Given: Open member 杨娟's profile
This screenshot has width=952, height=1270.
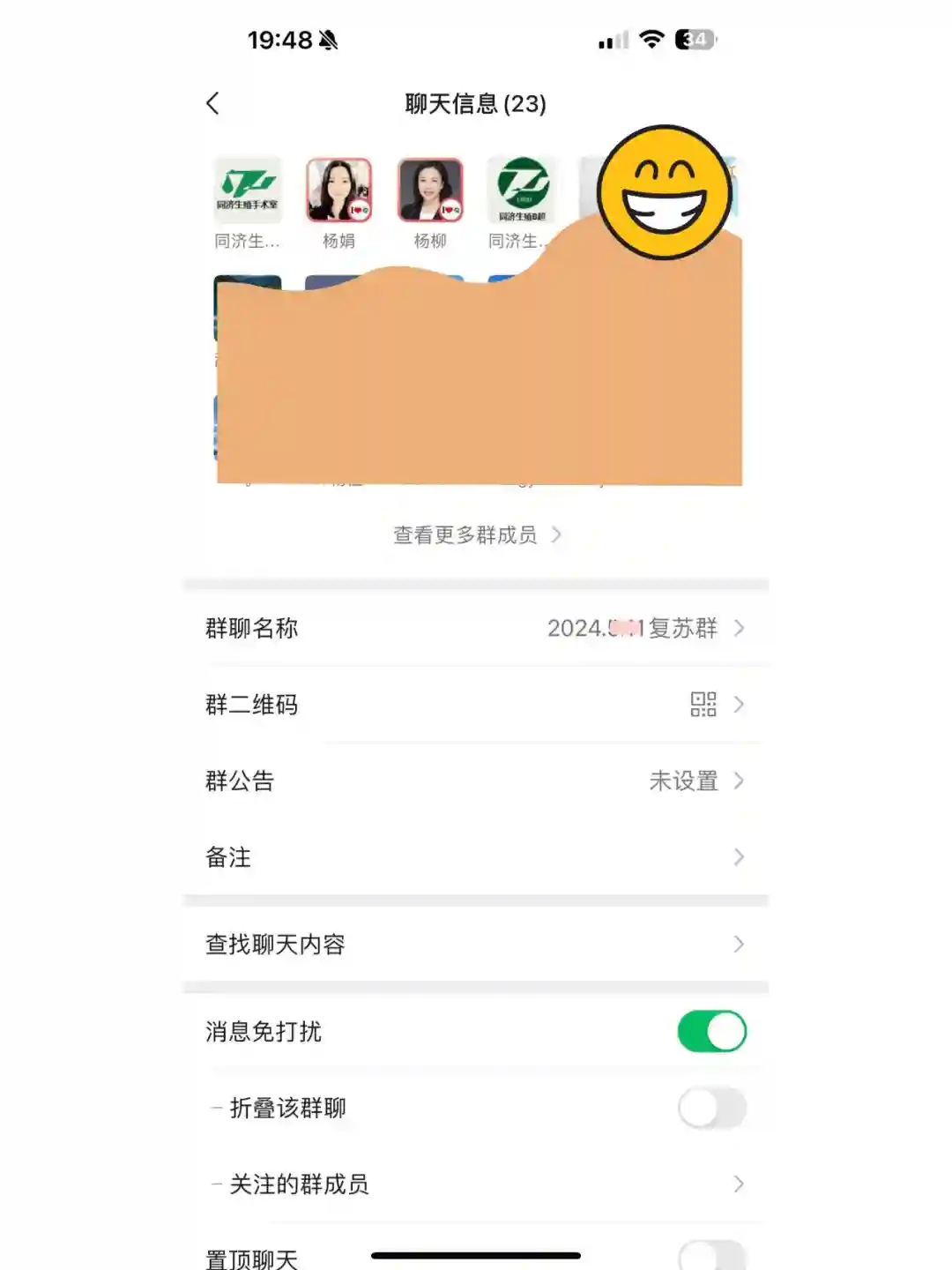Looking at the screenshot, I should point(338,190).
